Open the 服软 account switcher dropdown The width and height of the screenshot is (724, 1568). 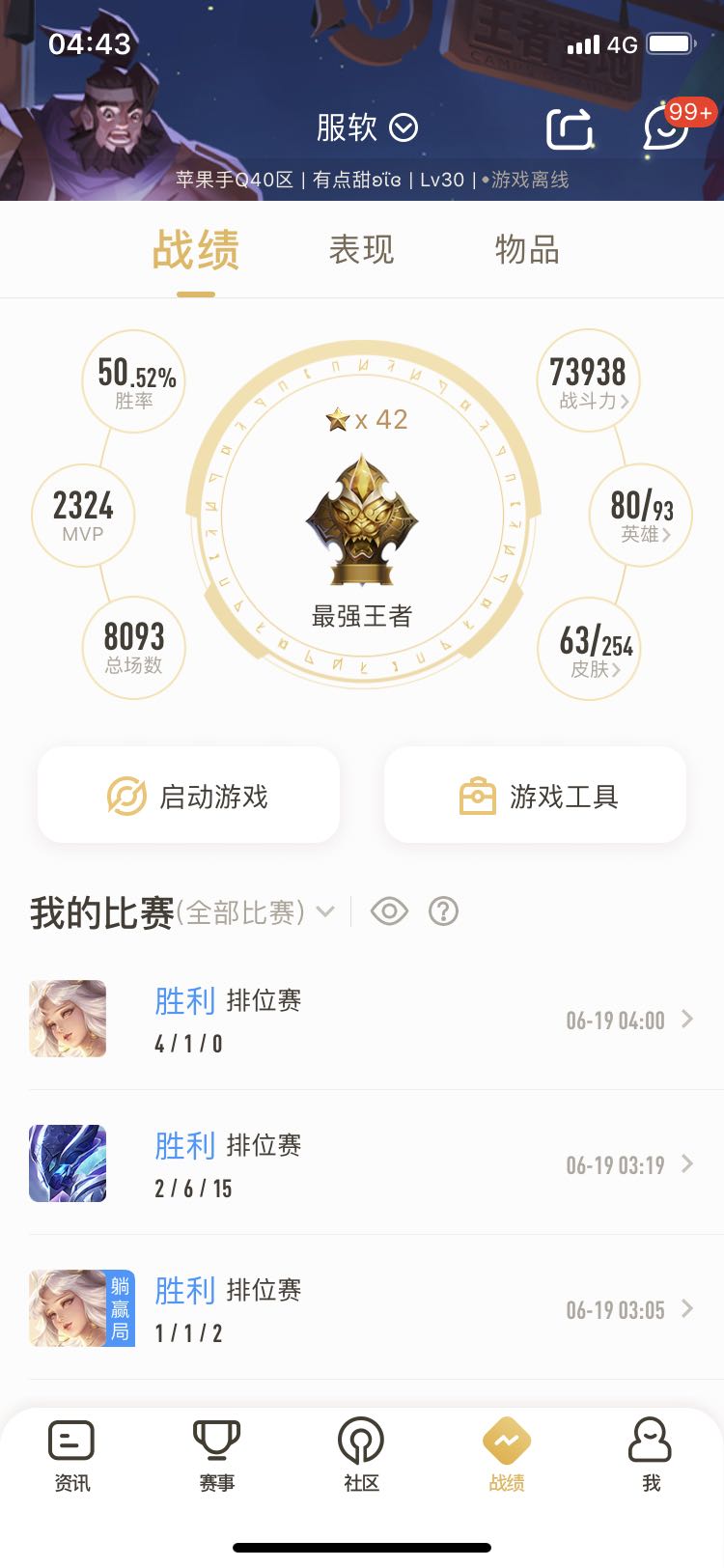pos(367,127)
